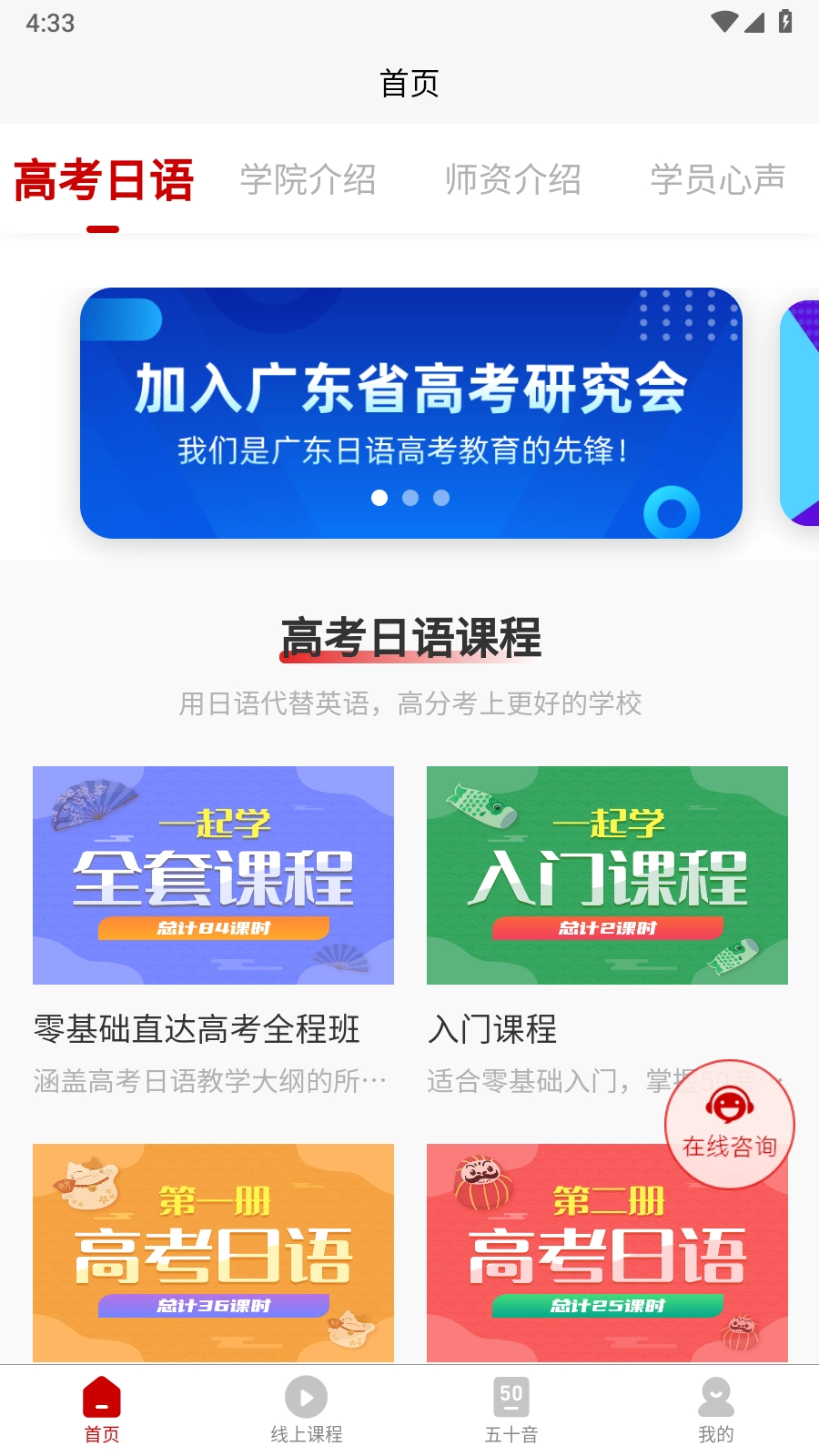Image resolution: width=819 pixels, height=1456 pixels.
Task: Start an online consultation via 在线咨询
Action: 730,1125
